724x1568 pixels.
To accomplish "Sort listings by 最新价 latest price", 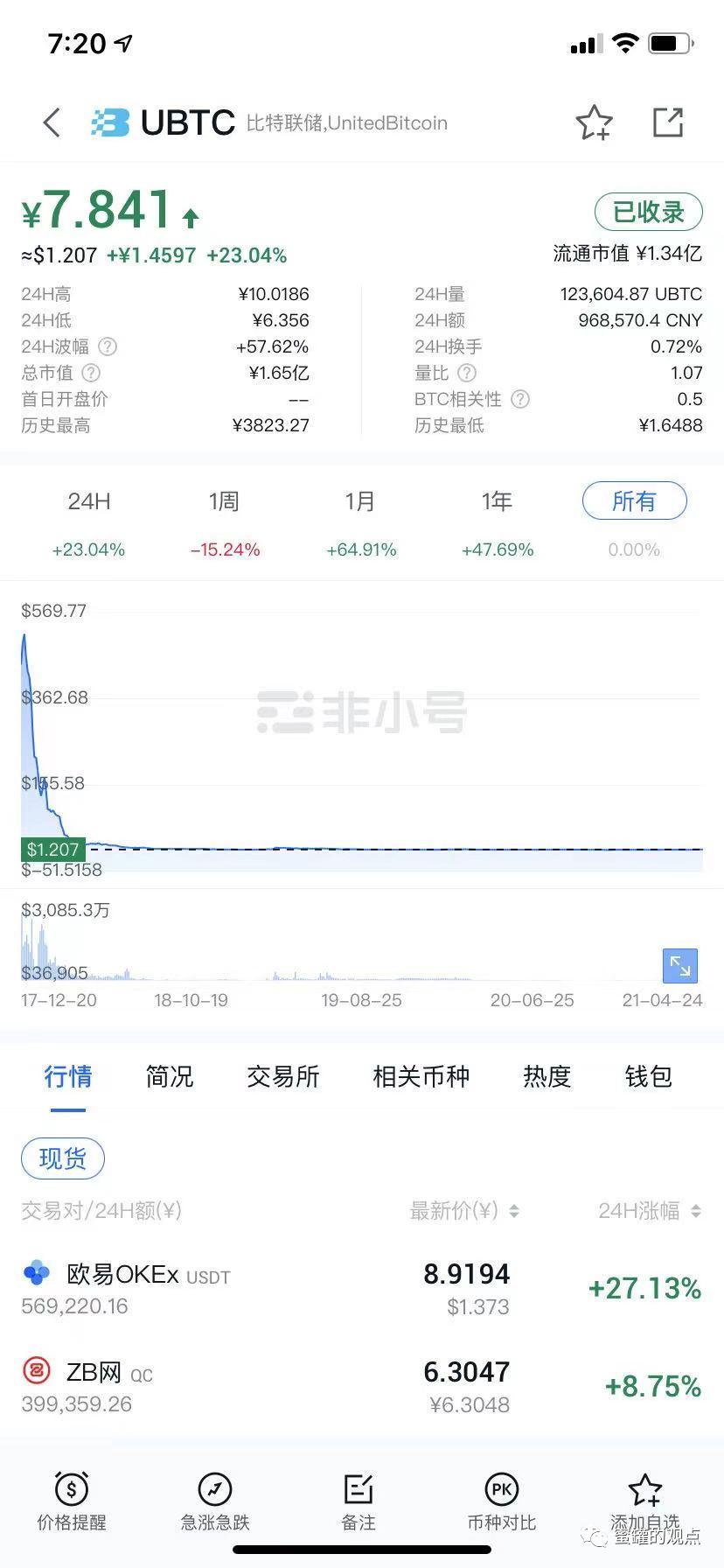I will 463,1211.
